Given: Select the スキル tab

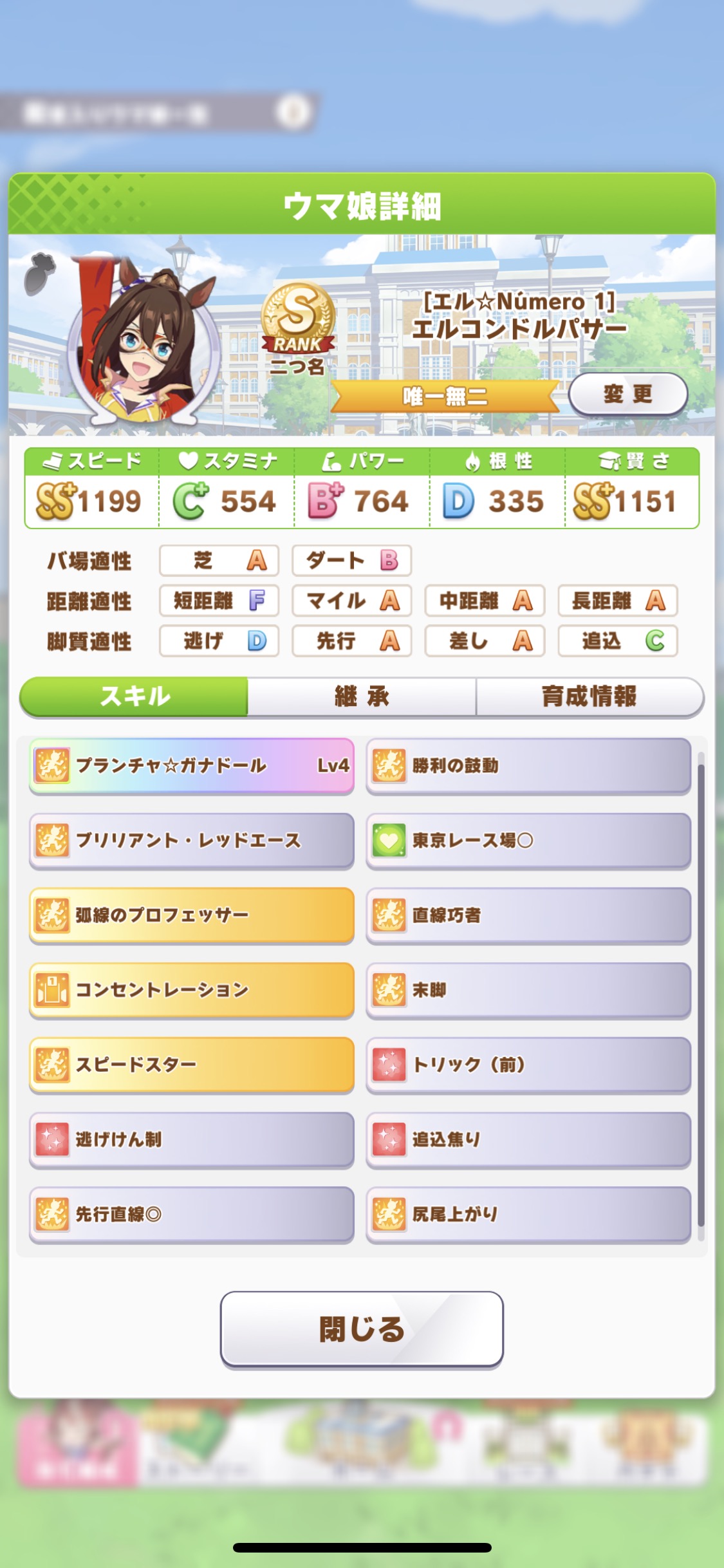Looking at the screenshot, I should [135, 696].
